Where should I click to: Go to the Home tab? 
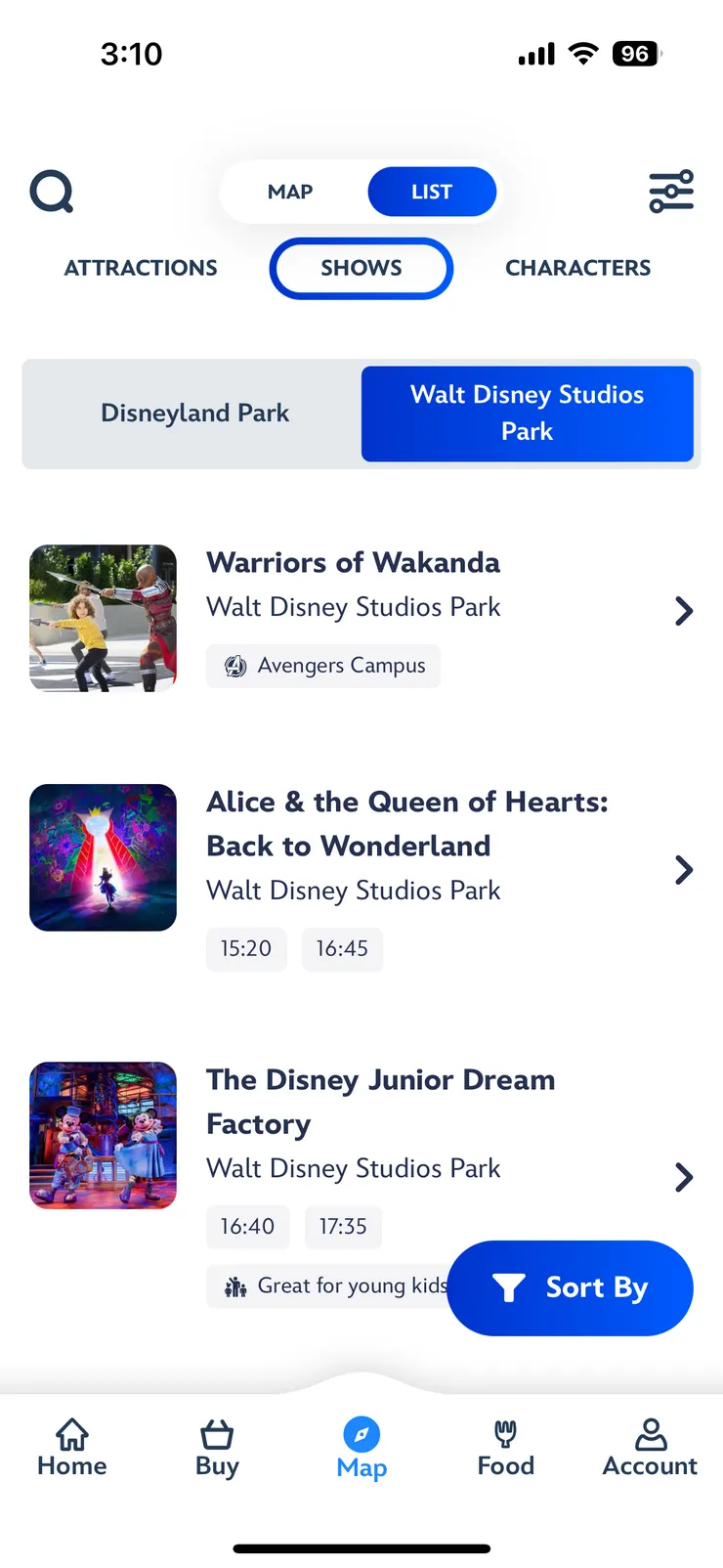pyautogui.click(x=72, y=1447)
